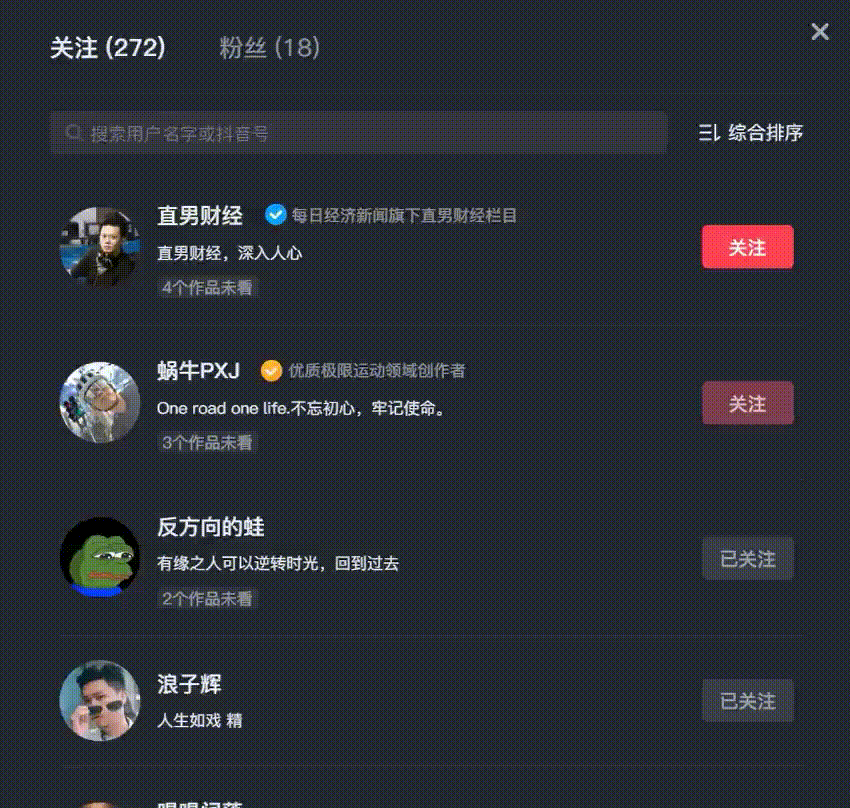
Task: Select the 关注 (272) tab
Action: point(107,48)
